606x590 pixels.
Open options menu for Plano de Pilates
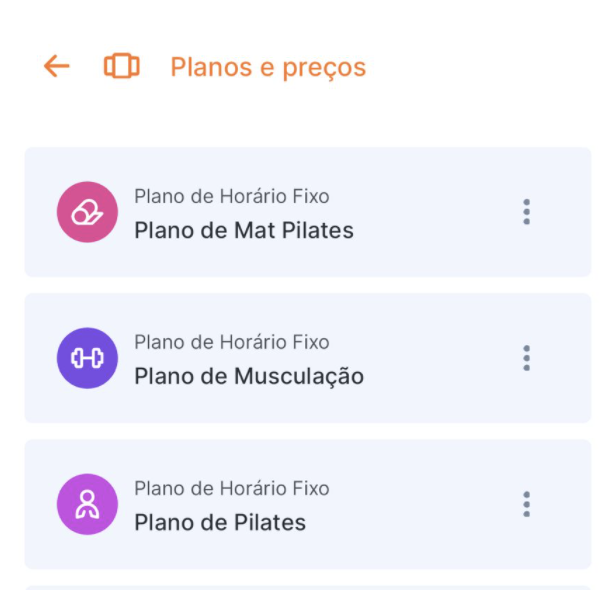pos(526,504)
